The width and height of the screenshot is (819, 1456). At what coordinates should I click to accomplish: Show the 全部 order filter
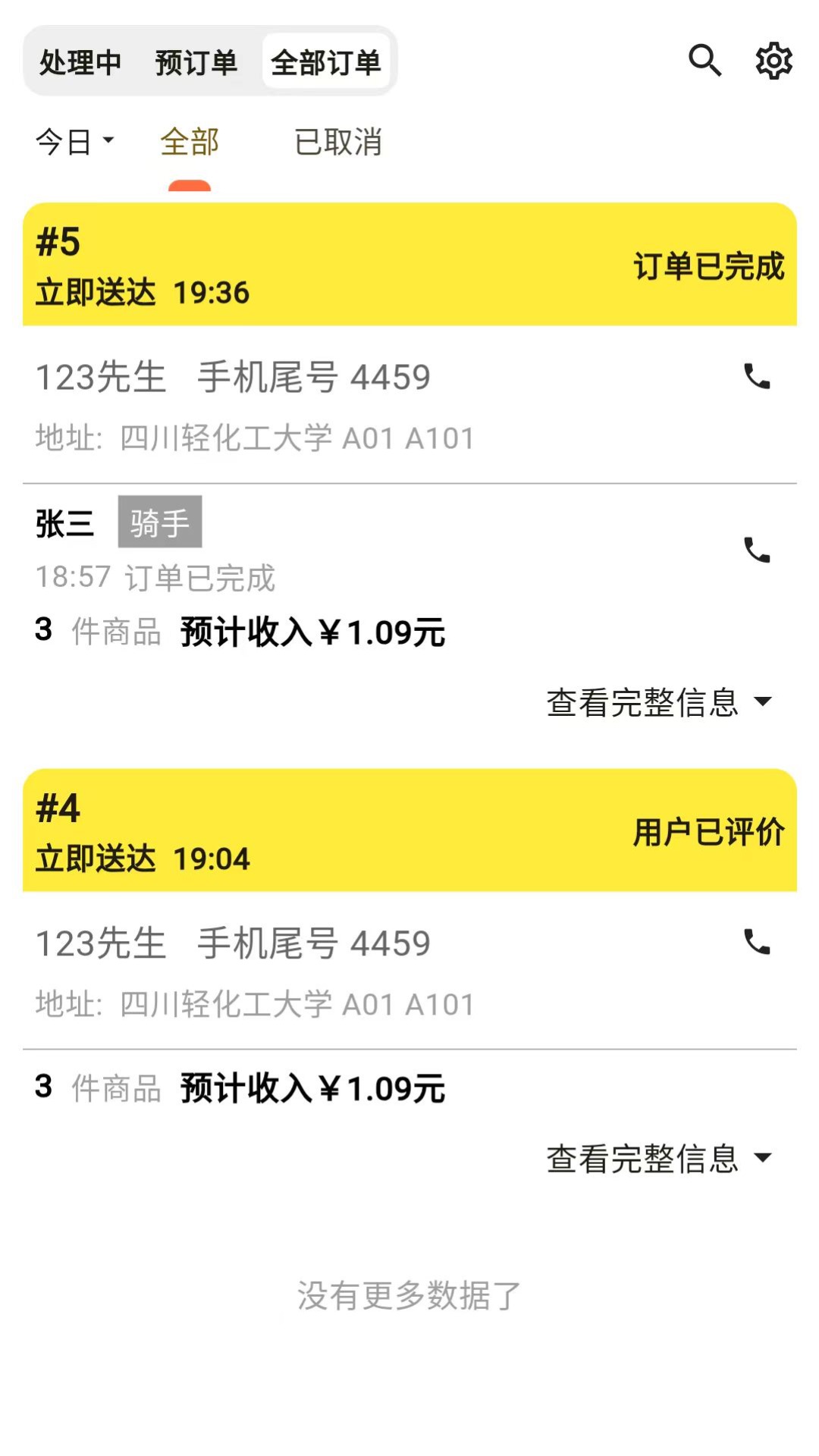pyautogui.click(x=190, y=142)
